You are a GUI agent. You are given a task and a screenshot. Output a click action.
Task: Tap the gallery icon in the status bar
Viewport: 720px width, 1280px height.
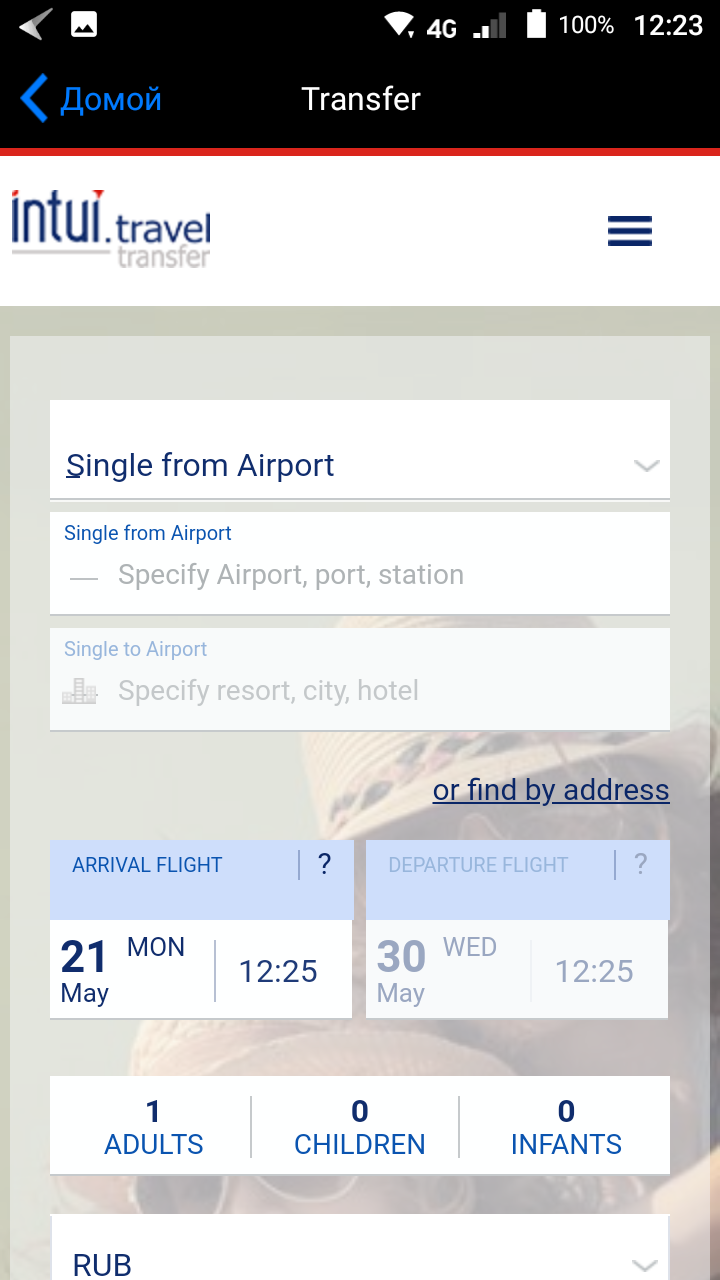point(84,24)
